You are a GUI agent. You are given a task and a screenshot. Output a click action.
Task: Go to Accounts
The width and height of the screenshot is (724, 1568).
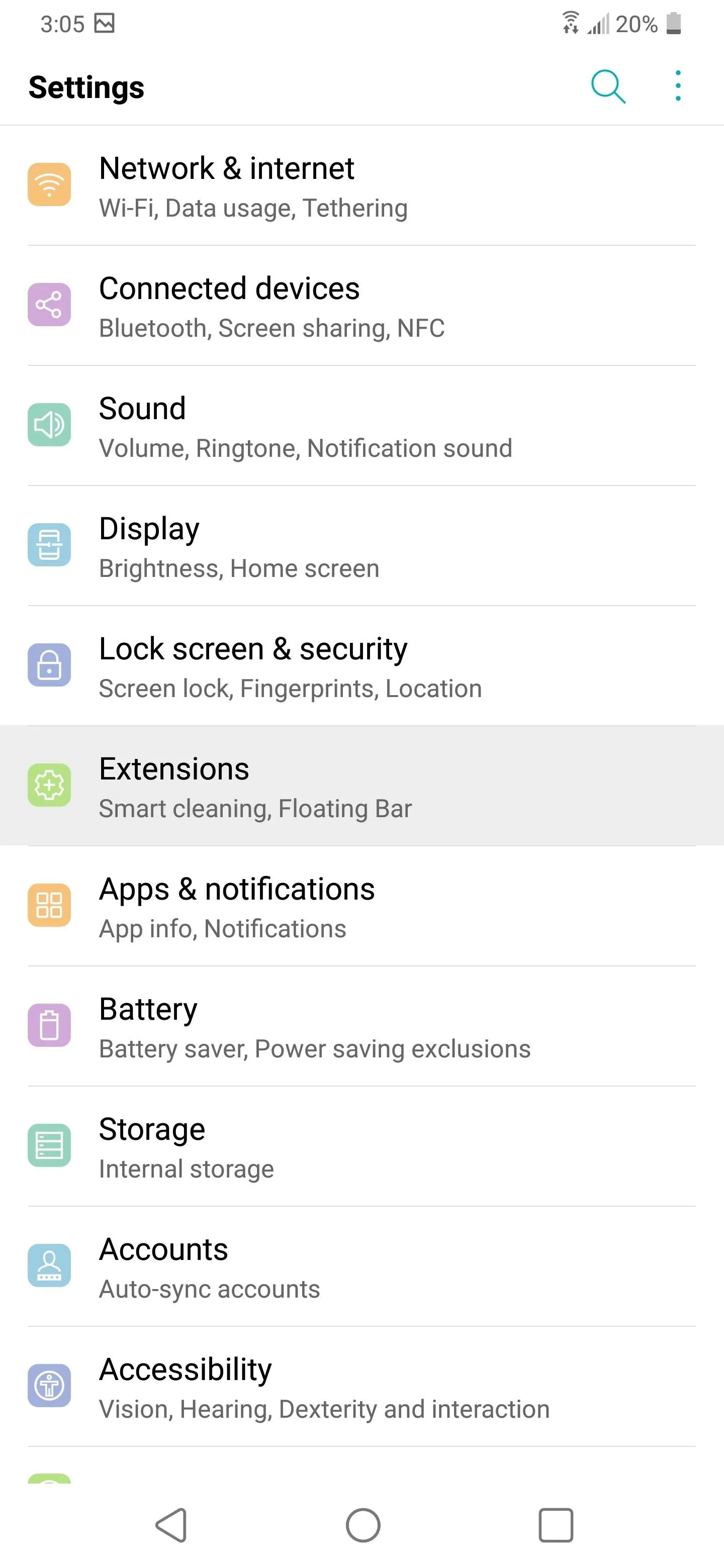pyautogui.click(x=361, y=1265)
